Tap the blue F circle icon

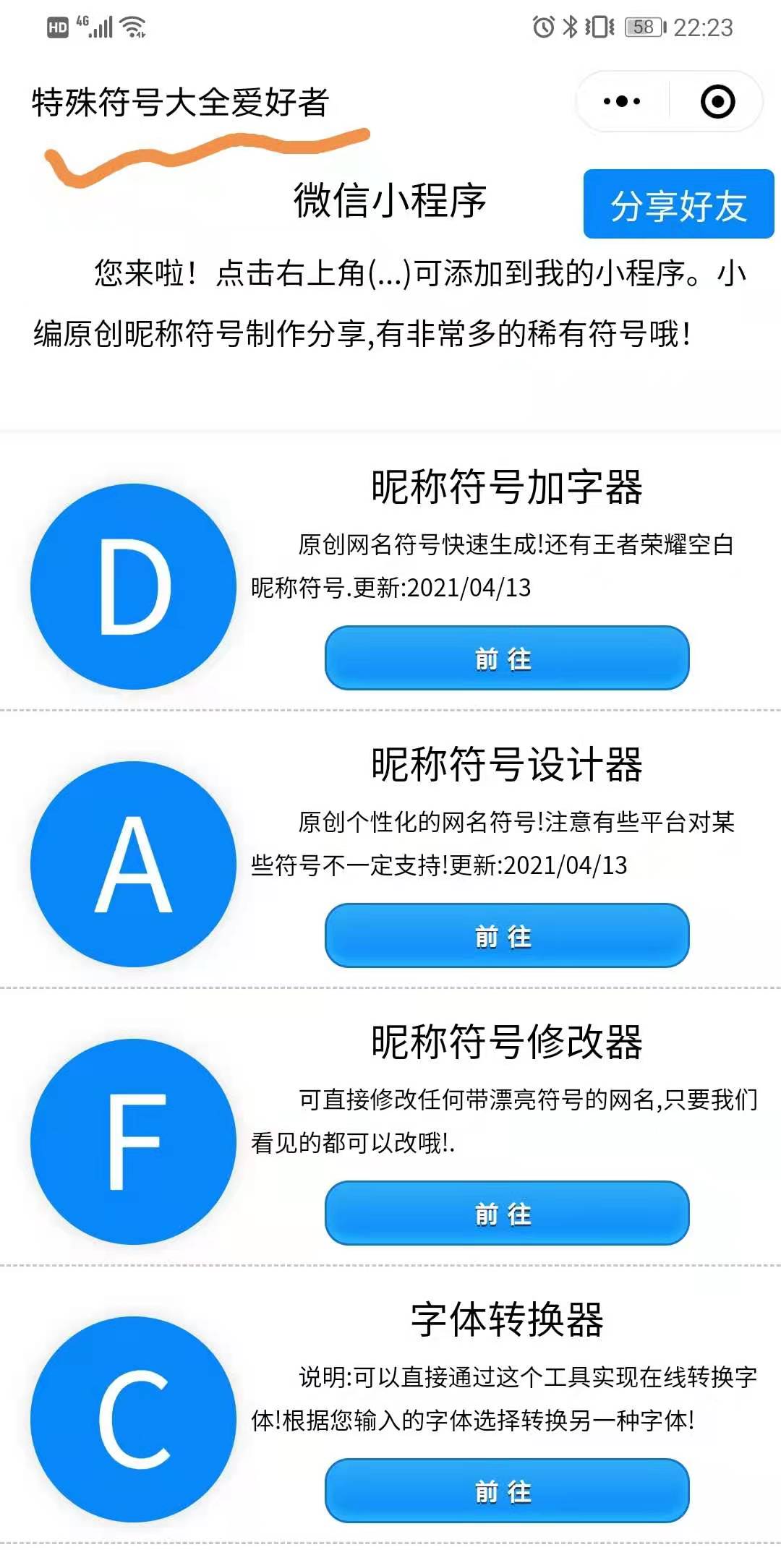coord(134,1141)
